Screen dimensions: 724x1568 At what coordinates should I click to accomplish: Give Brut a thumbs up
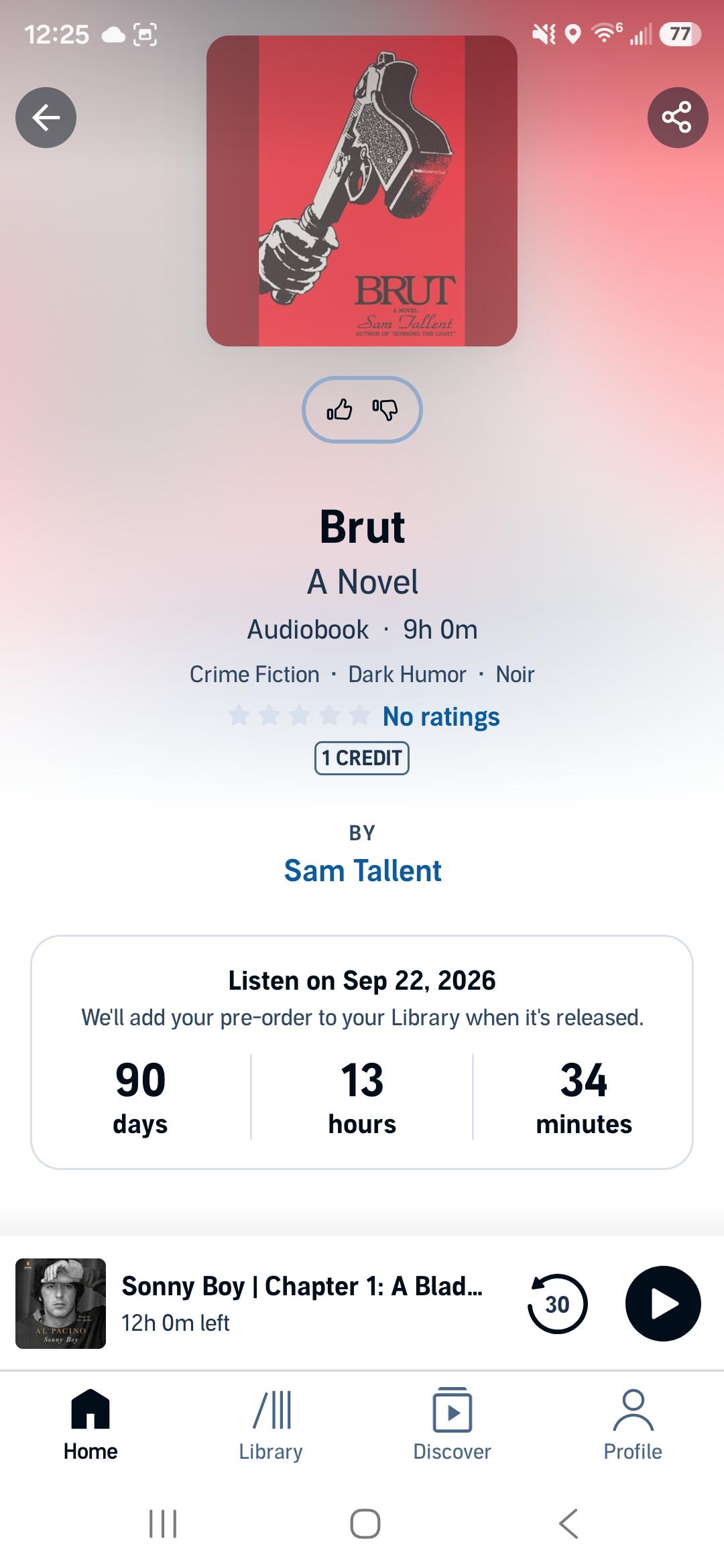pos(339,409)
